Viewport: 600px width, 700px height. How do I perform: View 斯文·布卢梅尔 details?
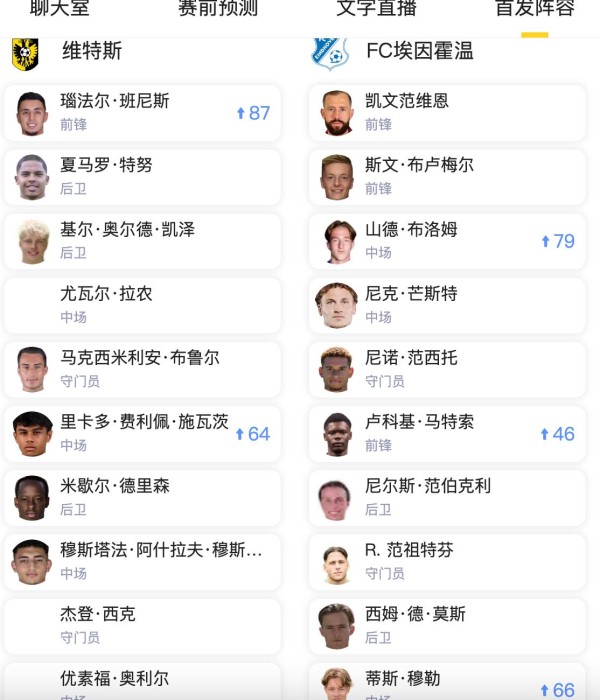447,177
